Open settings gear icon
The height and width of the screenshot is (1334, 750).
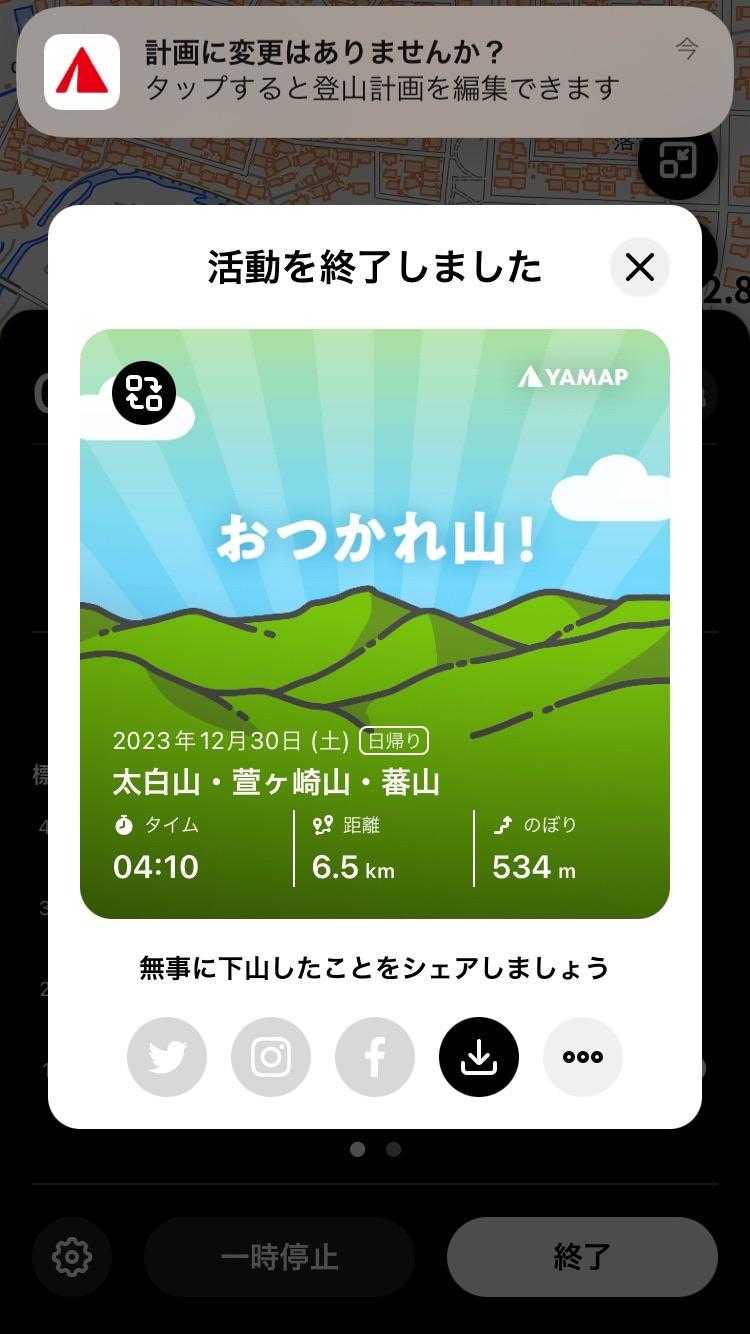click(x=72, y=1257)
